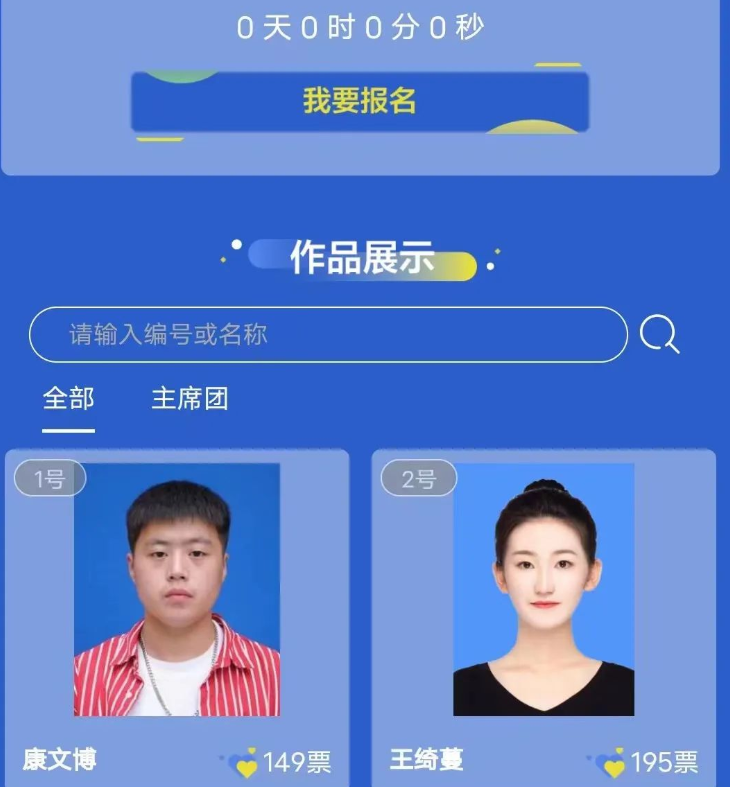Focus the 请输入编号或名称 search field

(328, 334)
